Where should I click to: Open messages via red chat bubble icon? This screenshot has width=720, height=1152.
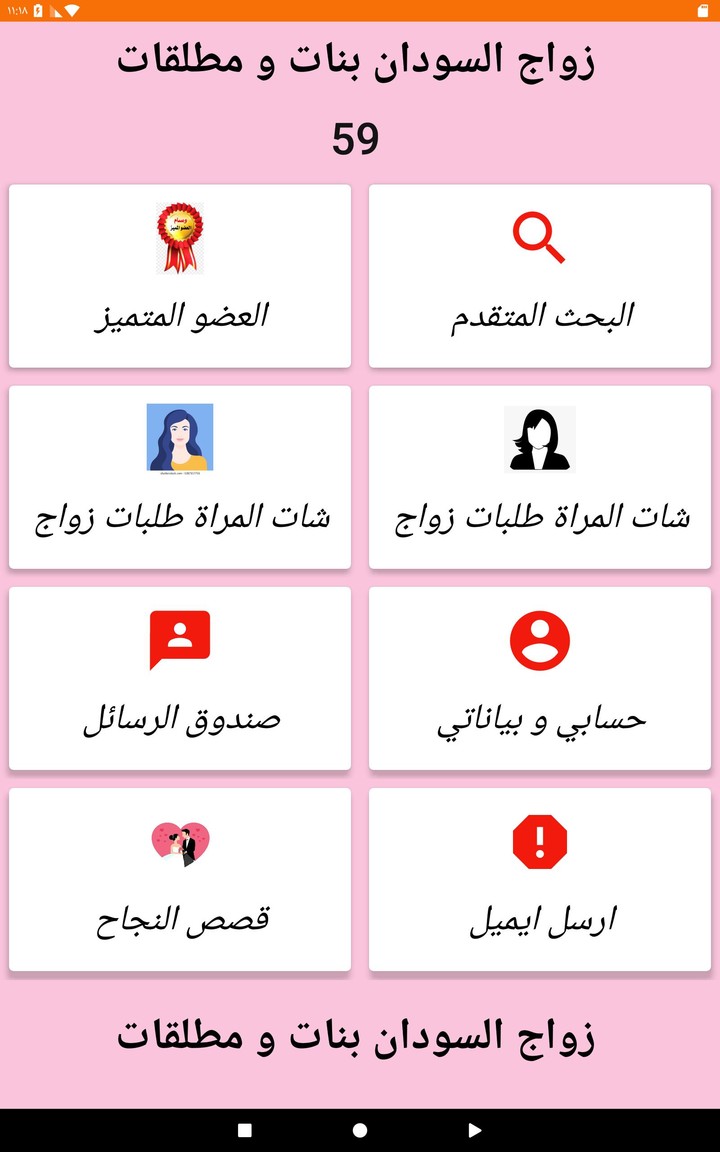click(180, 637)
